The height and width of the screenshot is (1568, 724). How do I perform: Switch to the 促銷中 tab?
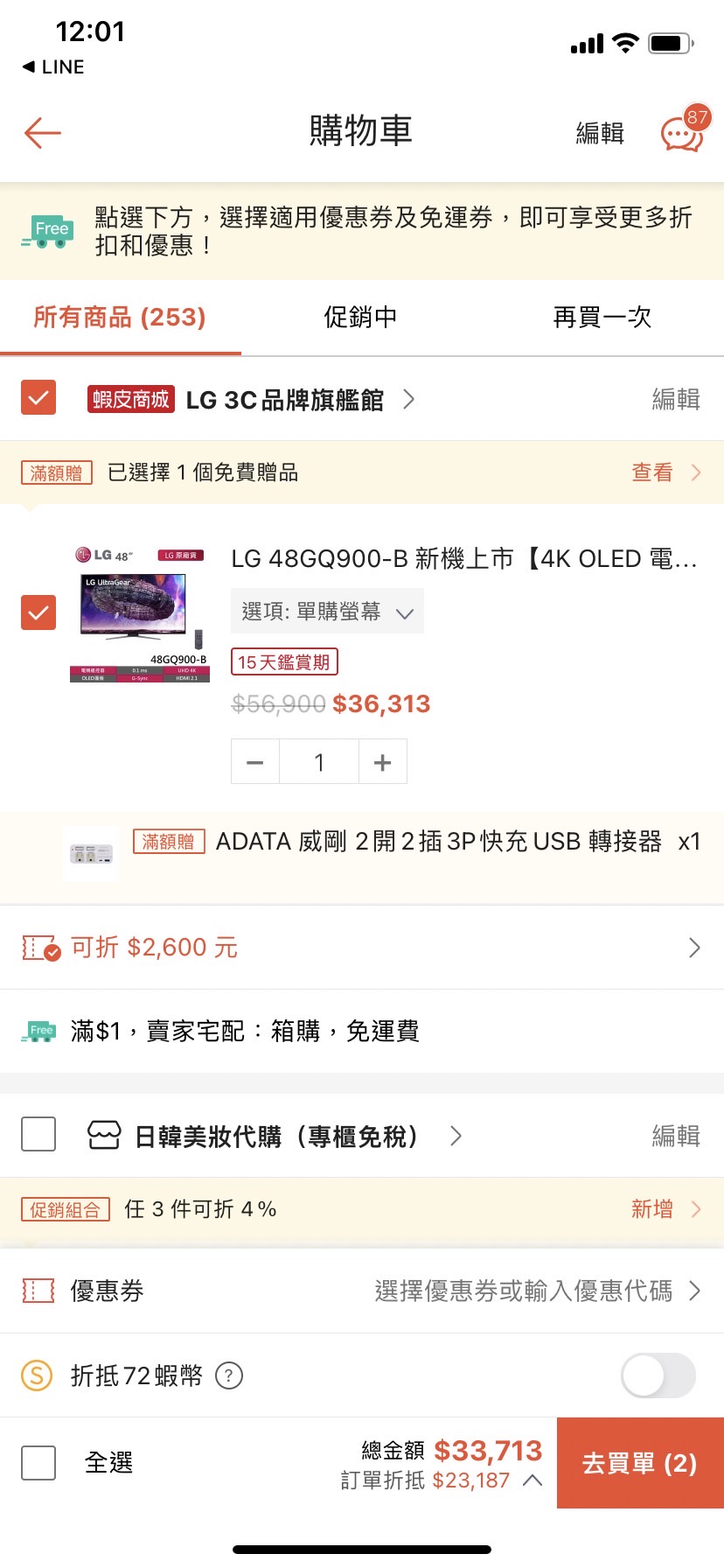(x=359, y=317)
